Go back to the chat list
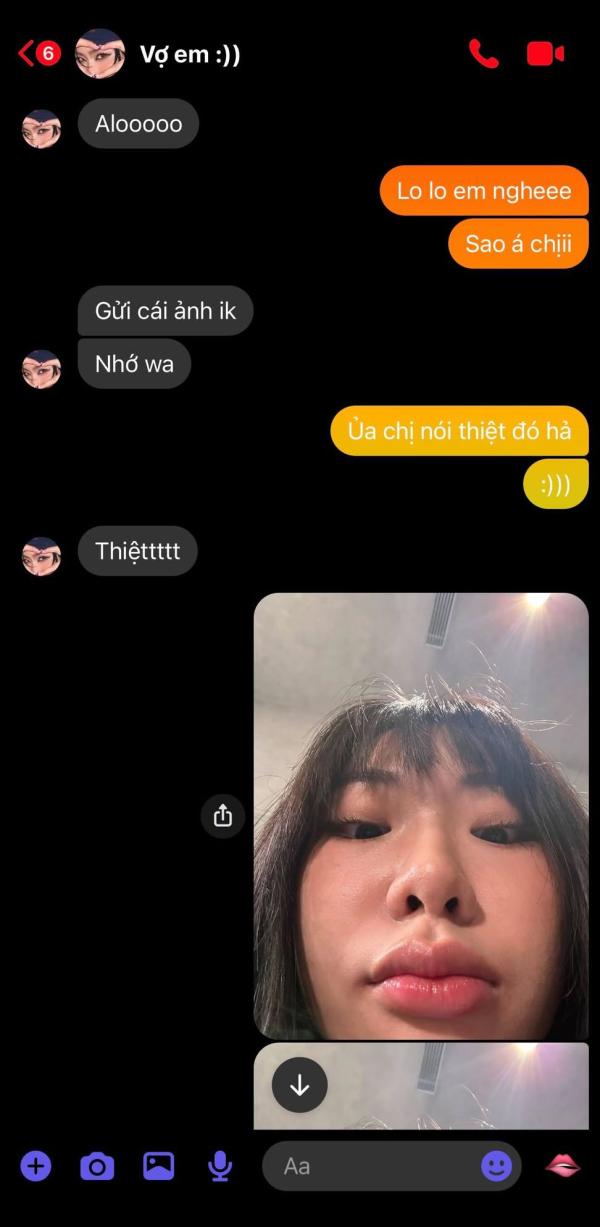 [x=28, y=54]
